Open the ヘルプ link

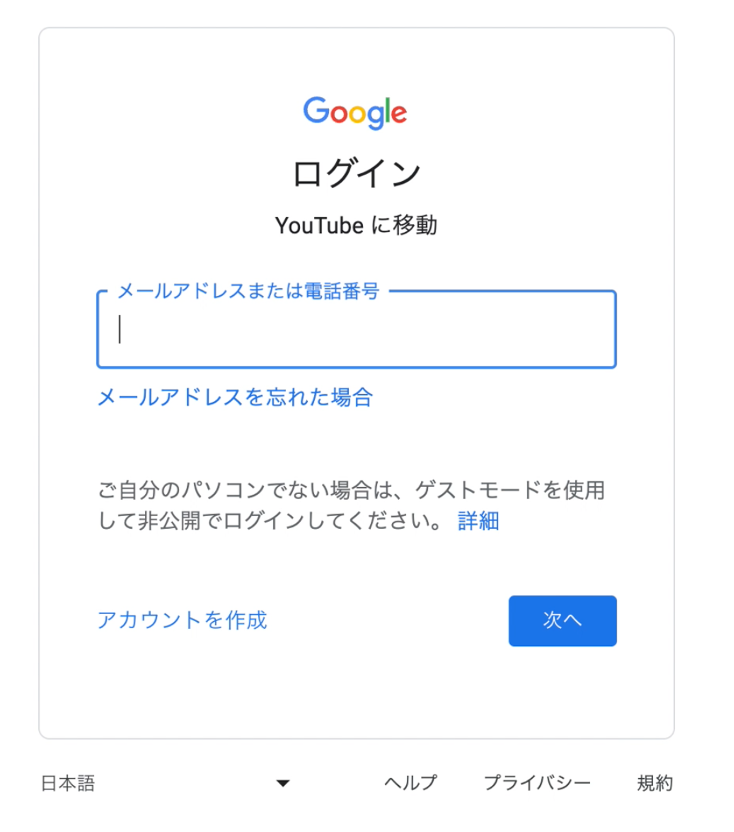pos(410,784)
